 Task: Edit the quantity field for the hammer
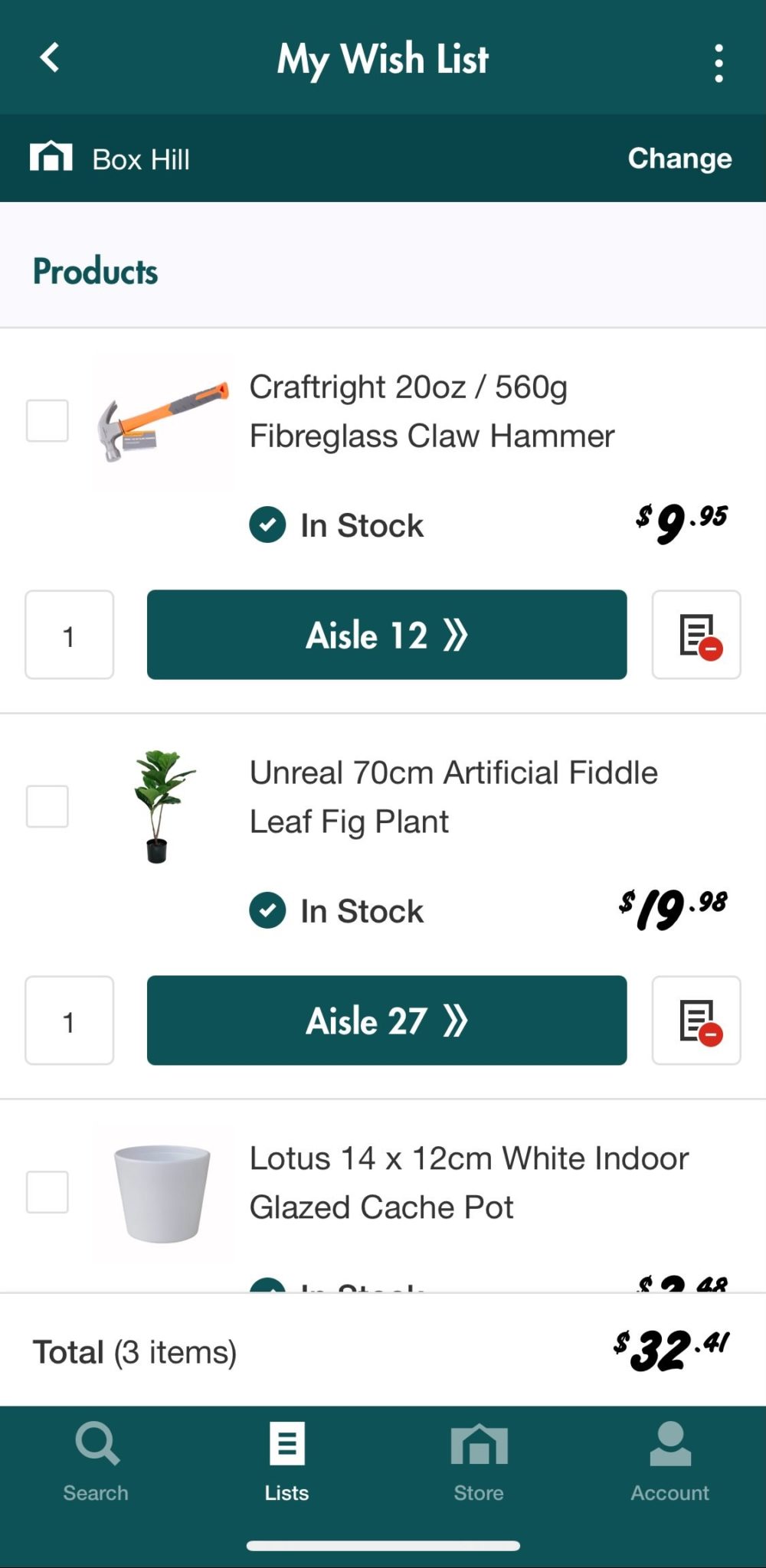pyautogui.click(x=69, y=635)
